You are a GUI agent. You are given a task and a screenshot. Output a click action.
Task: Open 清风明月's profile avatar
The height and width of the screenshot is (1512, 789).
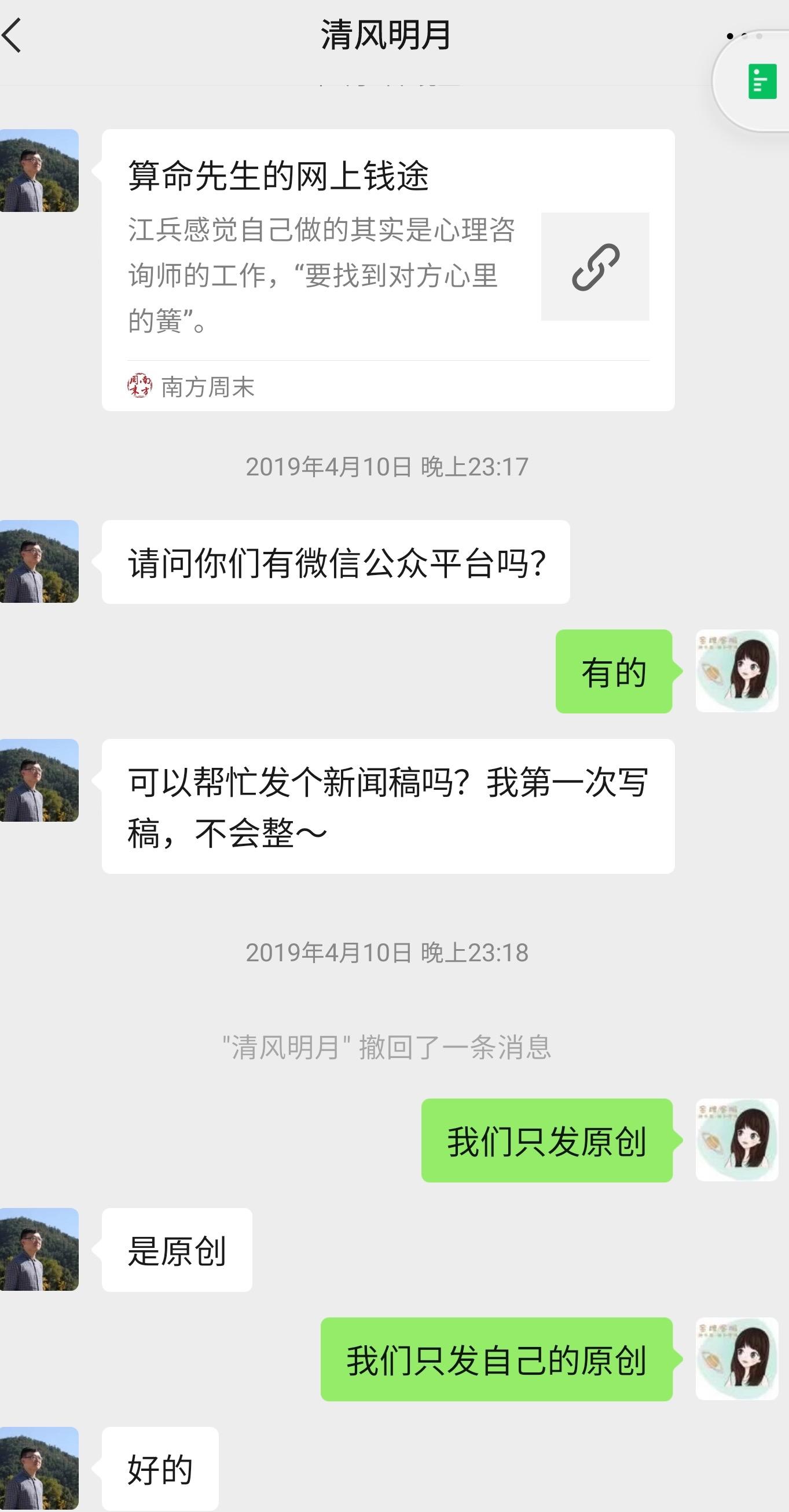39,170
